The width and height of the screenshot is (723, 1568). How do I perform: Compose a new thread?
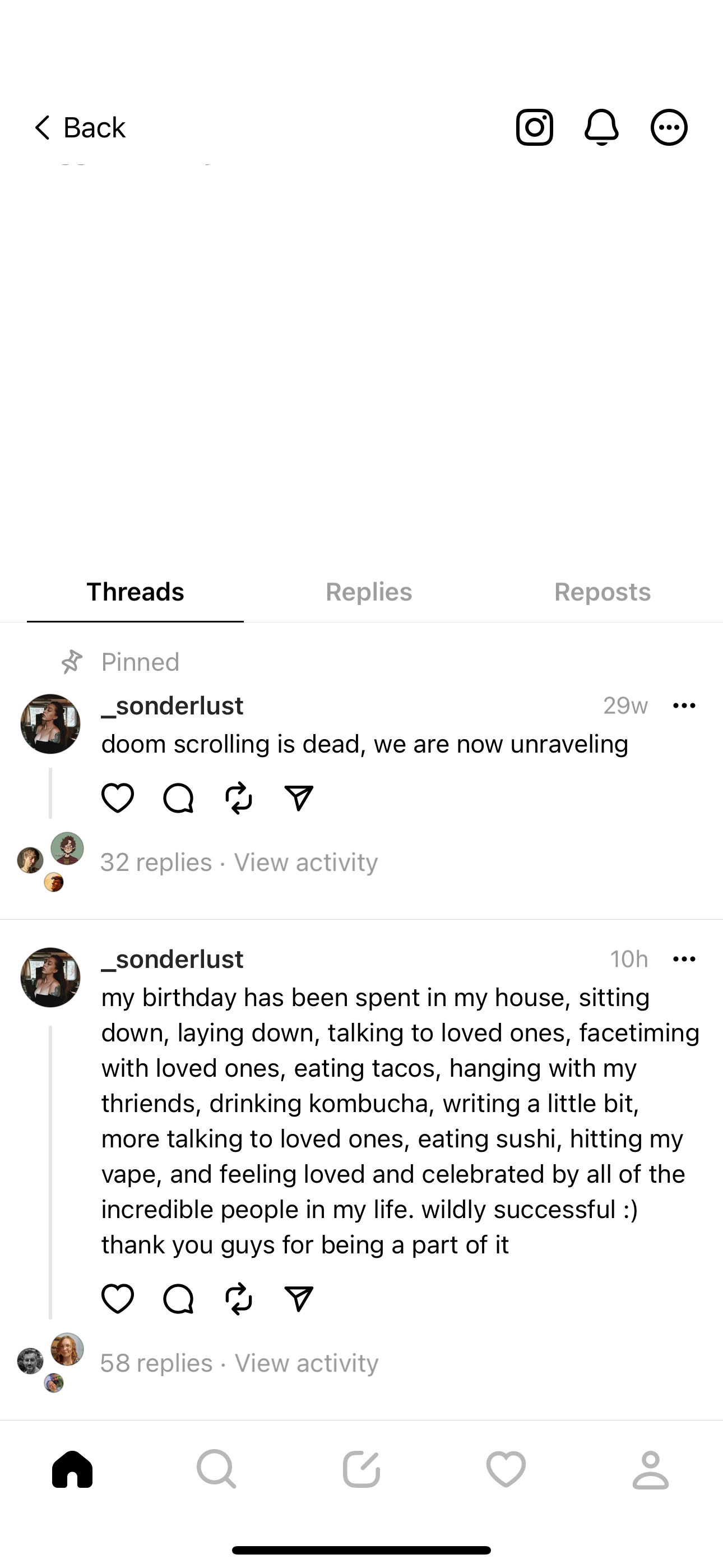point(361,1469)
